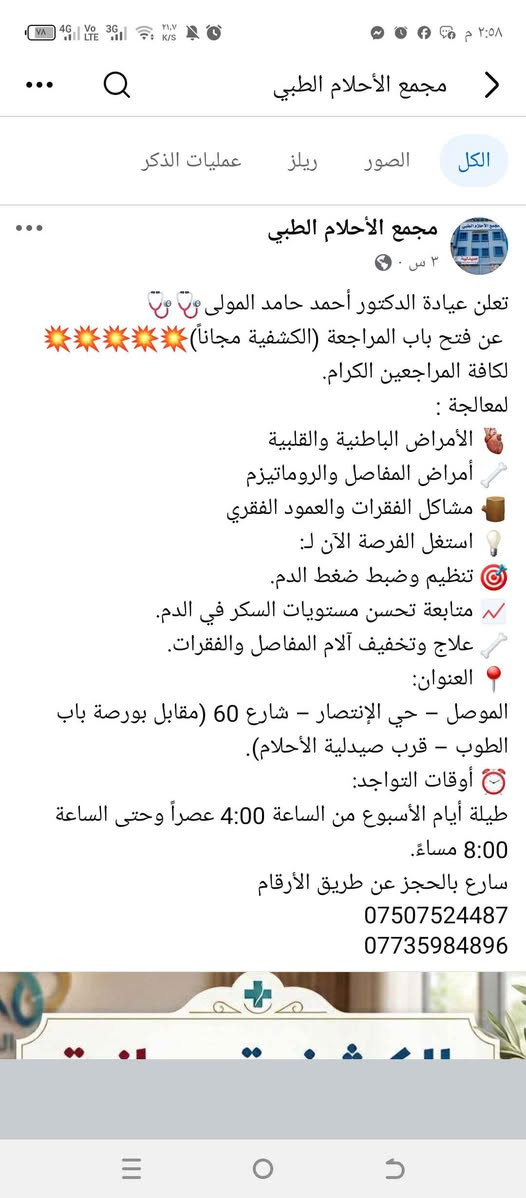Open the page name on the post header
526x1198 pixels.
(x=352, y=230)
